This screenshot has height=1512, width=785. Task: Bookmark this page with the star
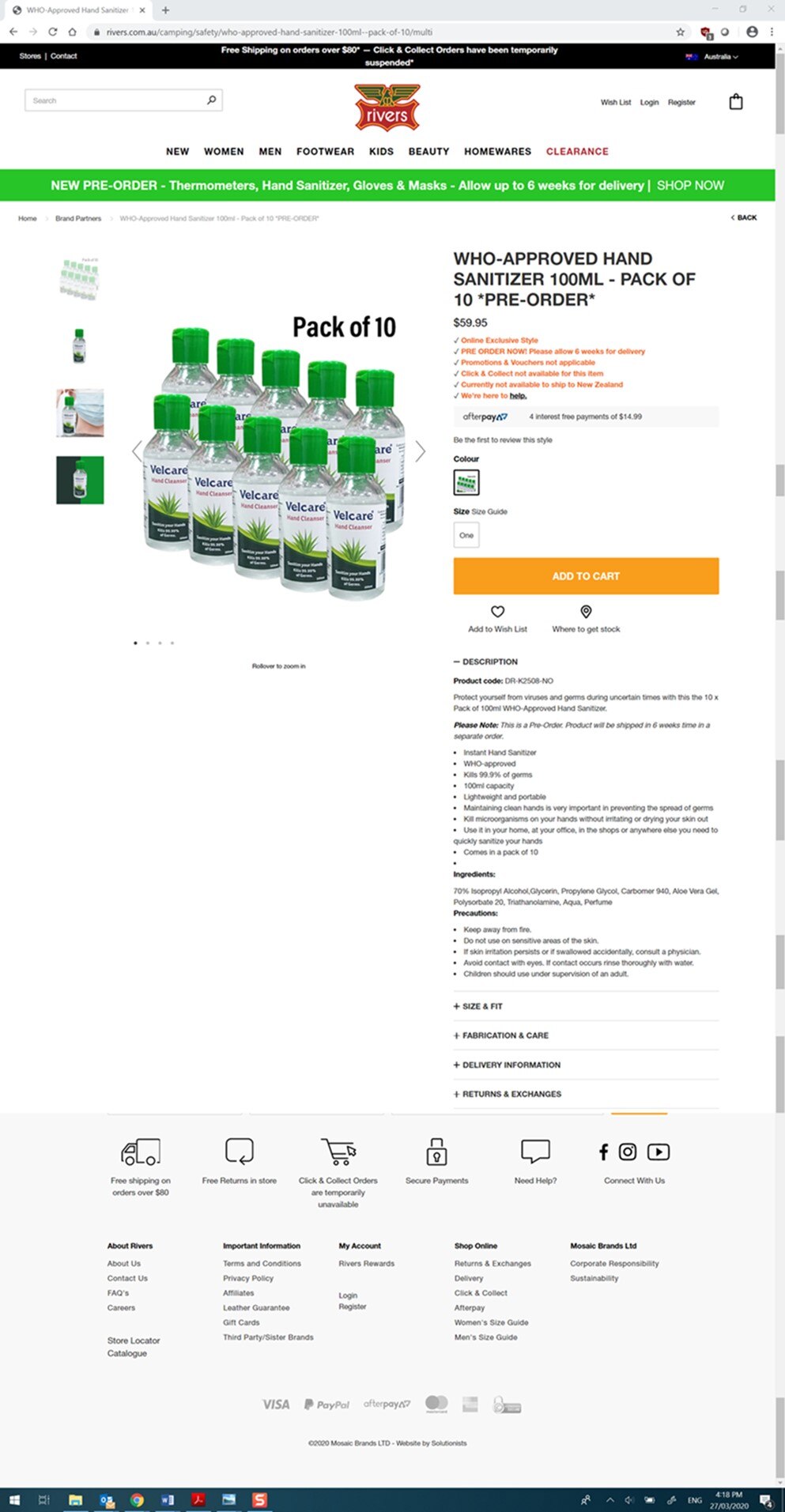point(680,32)
